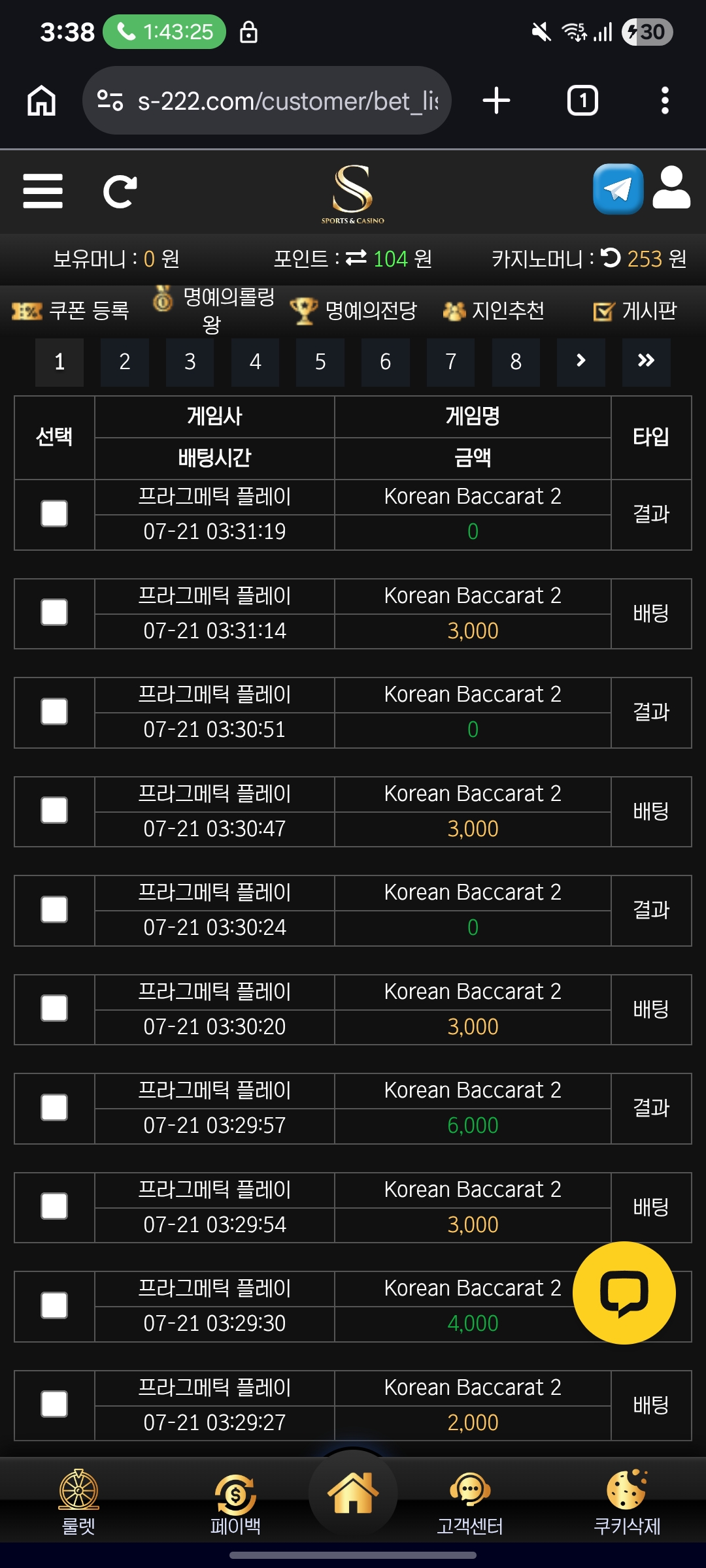
Task: Open the Telegram link icon
Action: [618, 189]
